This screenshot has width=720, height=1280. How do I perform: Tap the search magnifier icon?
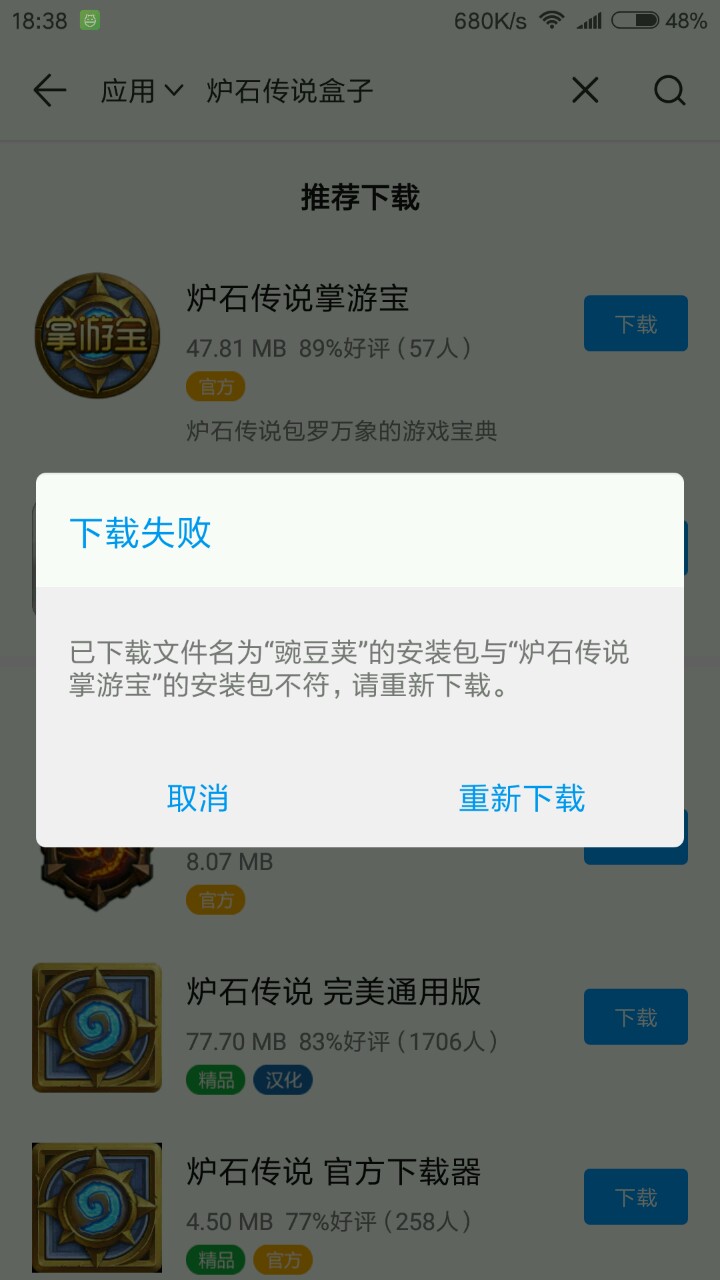[x=670, y=91]
